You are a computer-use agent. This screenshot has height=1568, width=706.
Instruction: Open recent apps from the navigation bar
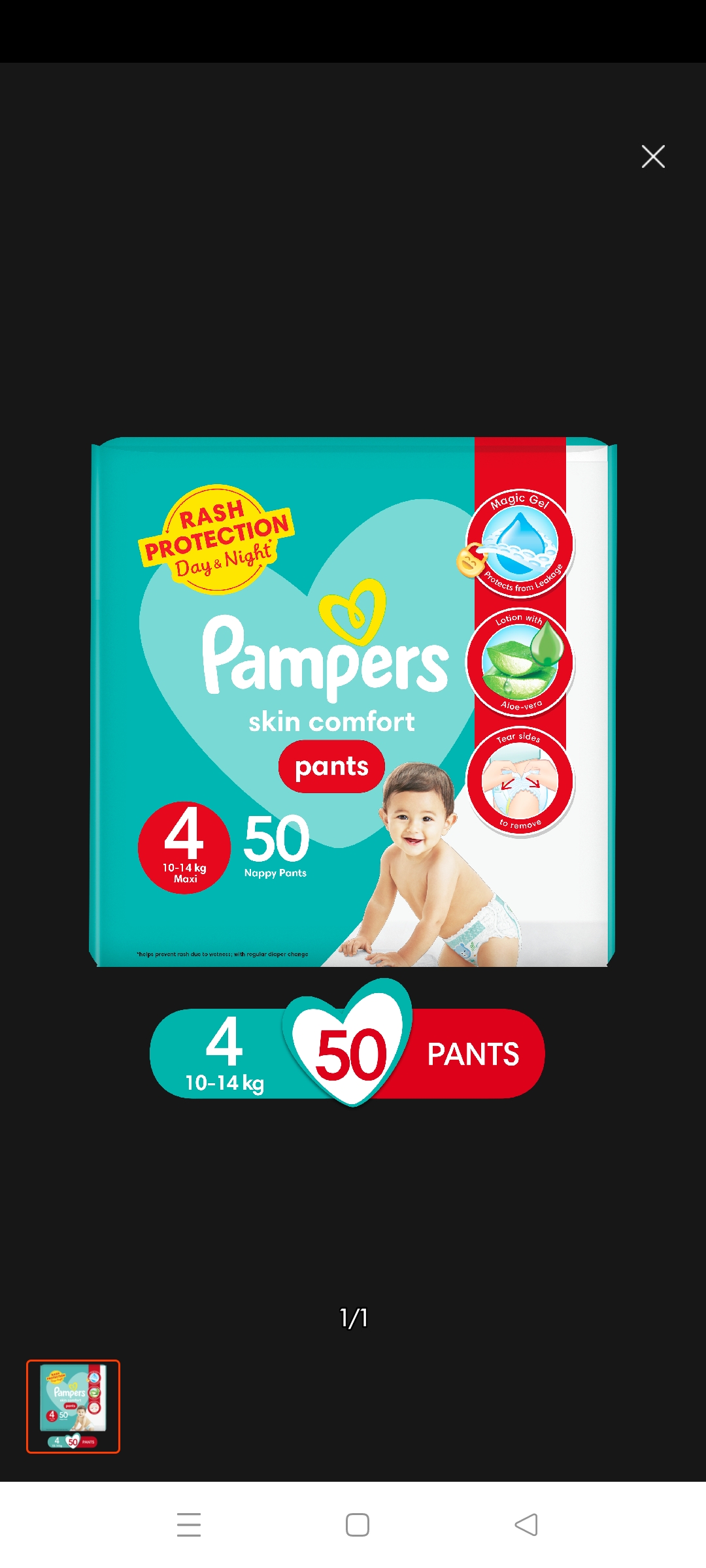[189, 1525]
